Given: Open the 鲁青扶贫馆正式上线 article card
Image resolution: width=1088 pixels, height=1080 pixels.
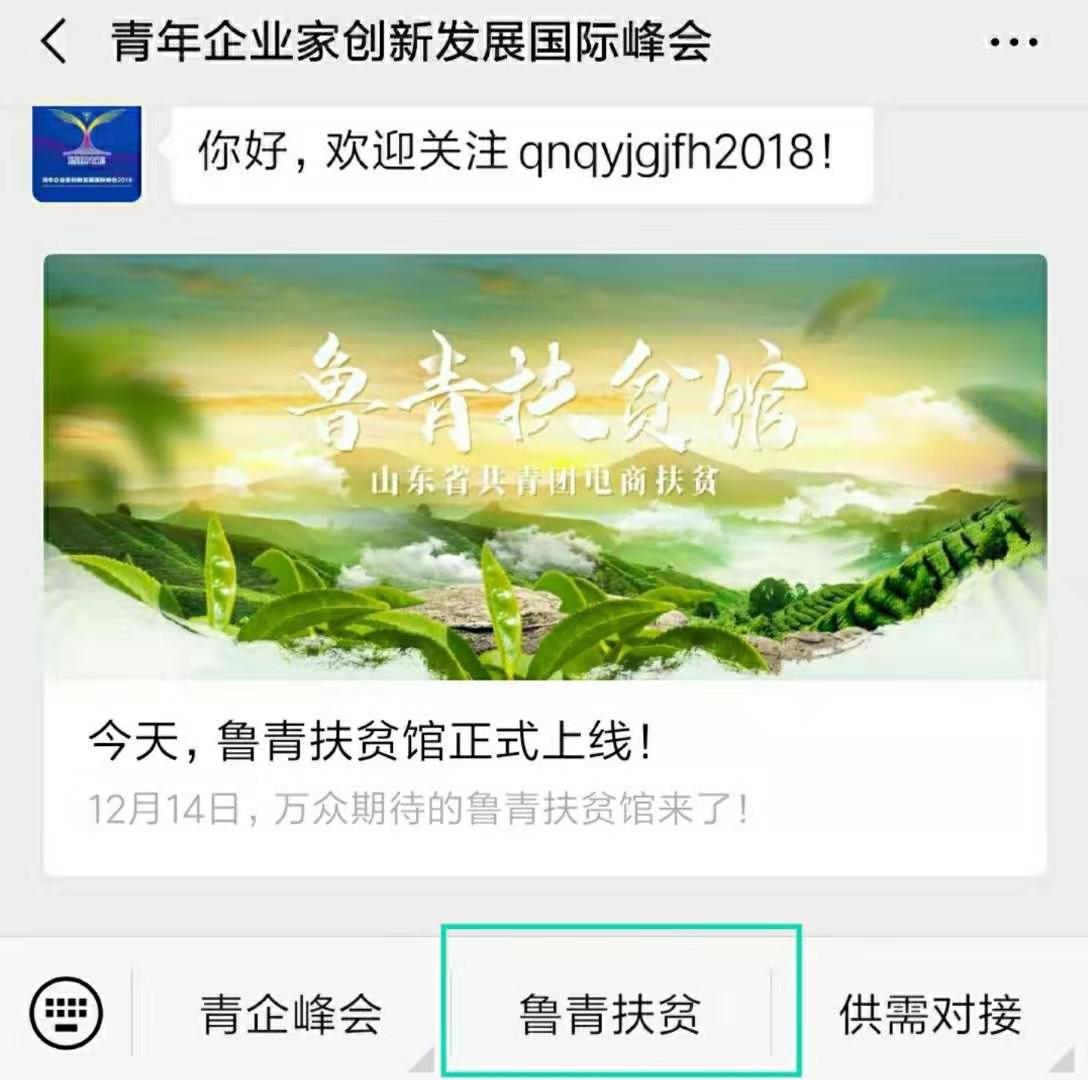Looking at the screenshot, I should click(545, 565).
